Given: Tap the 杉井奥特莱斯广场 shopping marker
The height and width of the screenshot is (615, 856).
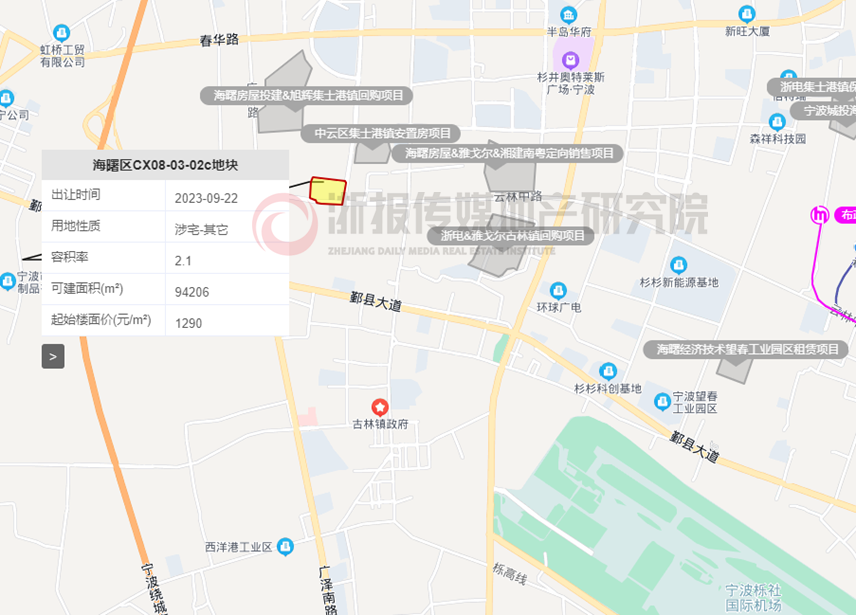Looking at the screenshot, I should (x=570, y=59).
